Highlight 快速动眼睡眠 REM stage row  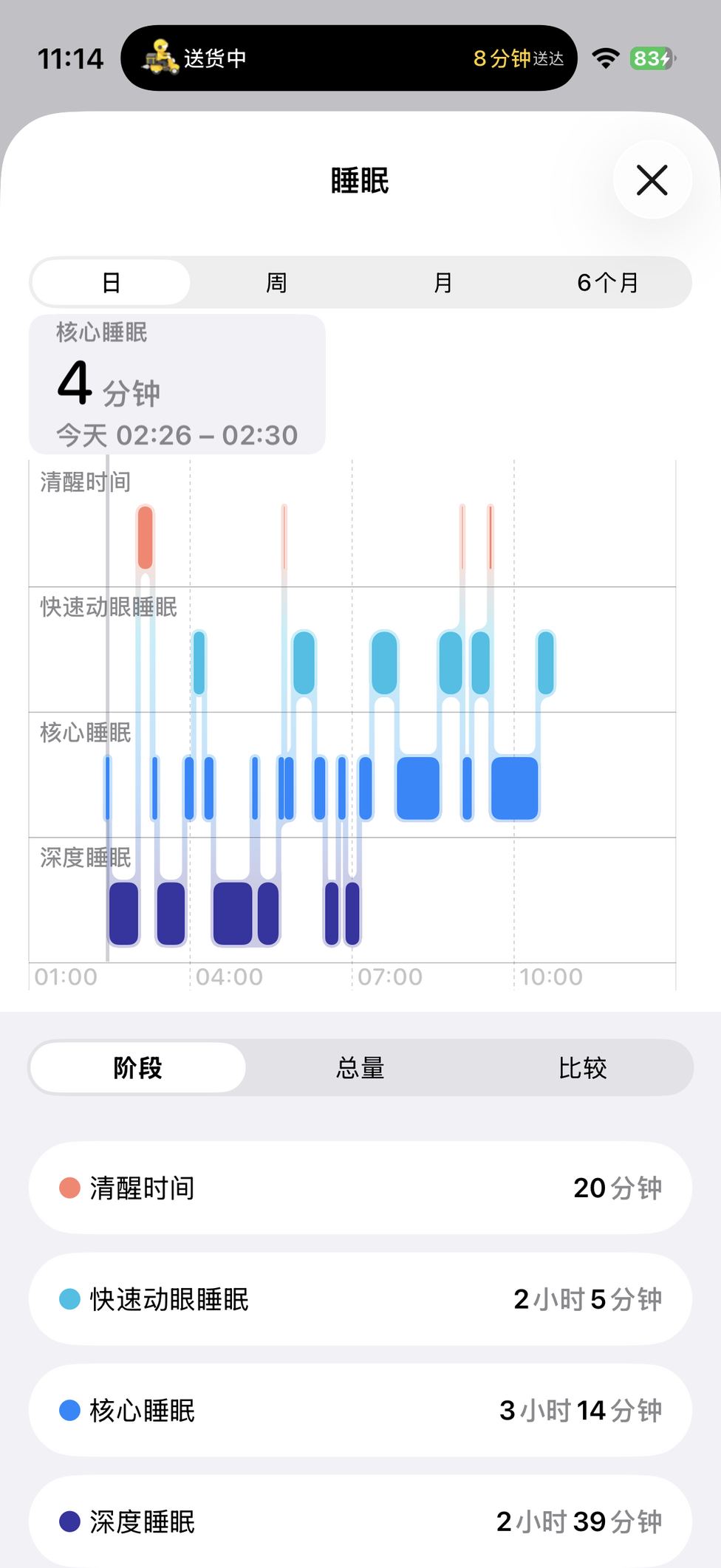pyautogui.click(x=360, y=1299)
